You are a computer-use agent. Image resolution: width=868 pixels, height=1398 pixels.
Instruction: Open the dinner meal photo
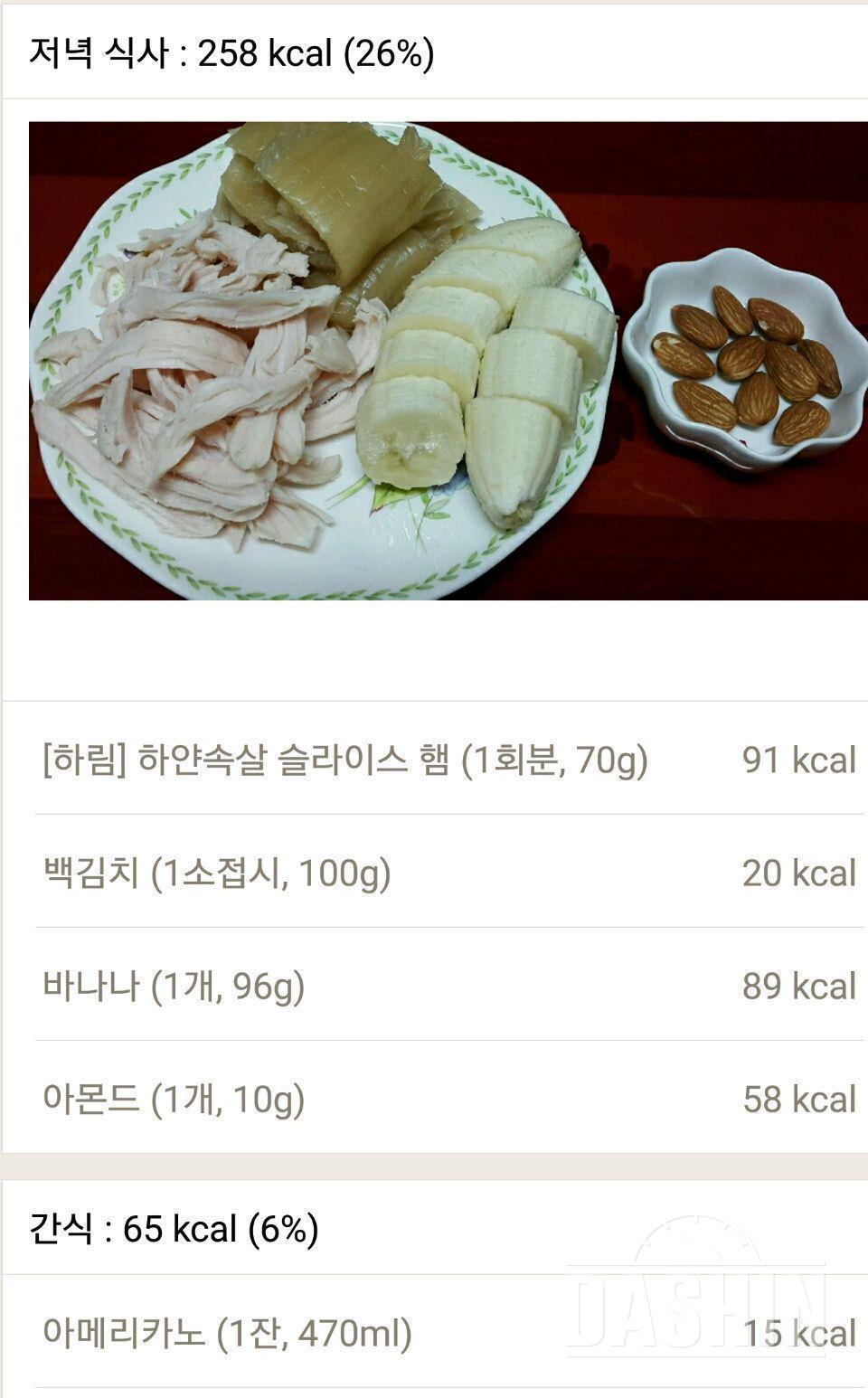[448, 361]
